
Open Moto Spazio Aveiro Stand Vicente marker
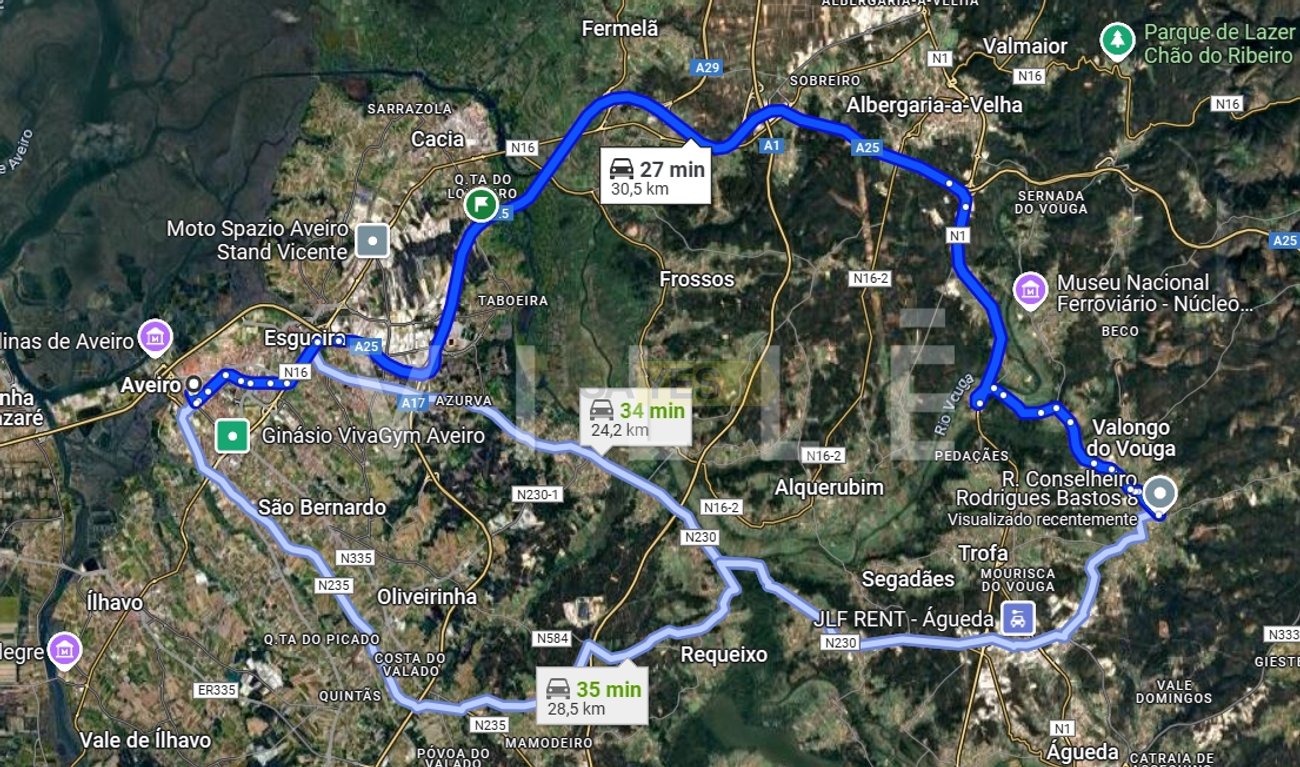[373, 240]
